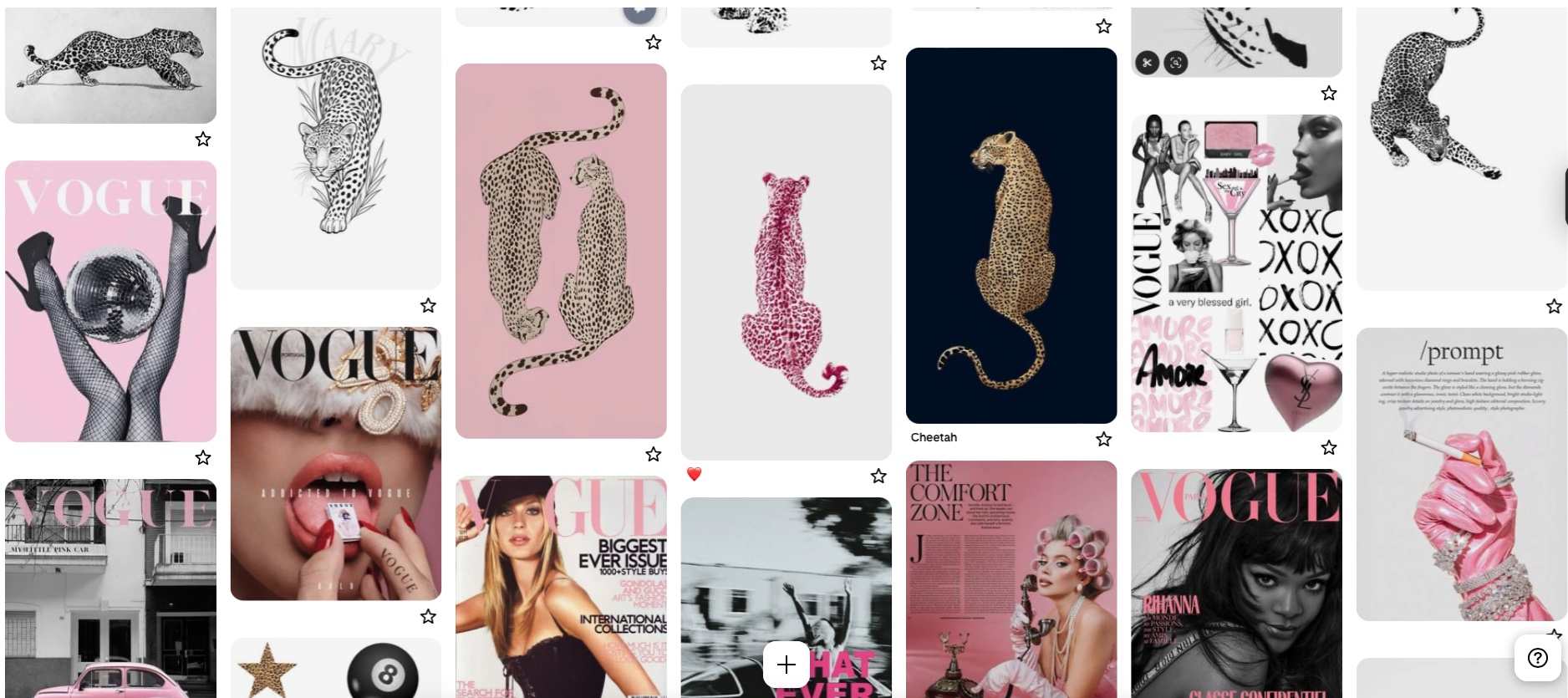Star the Vogue lips and ring pin
Screen dimensions: 1568x698
click(x=428, y=616)
